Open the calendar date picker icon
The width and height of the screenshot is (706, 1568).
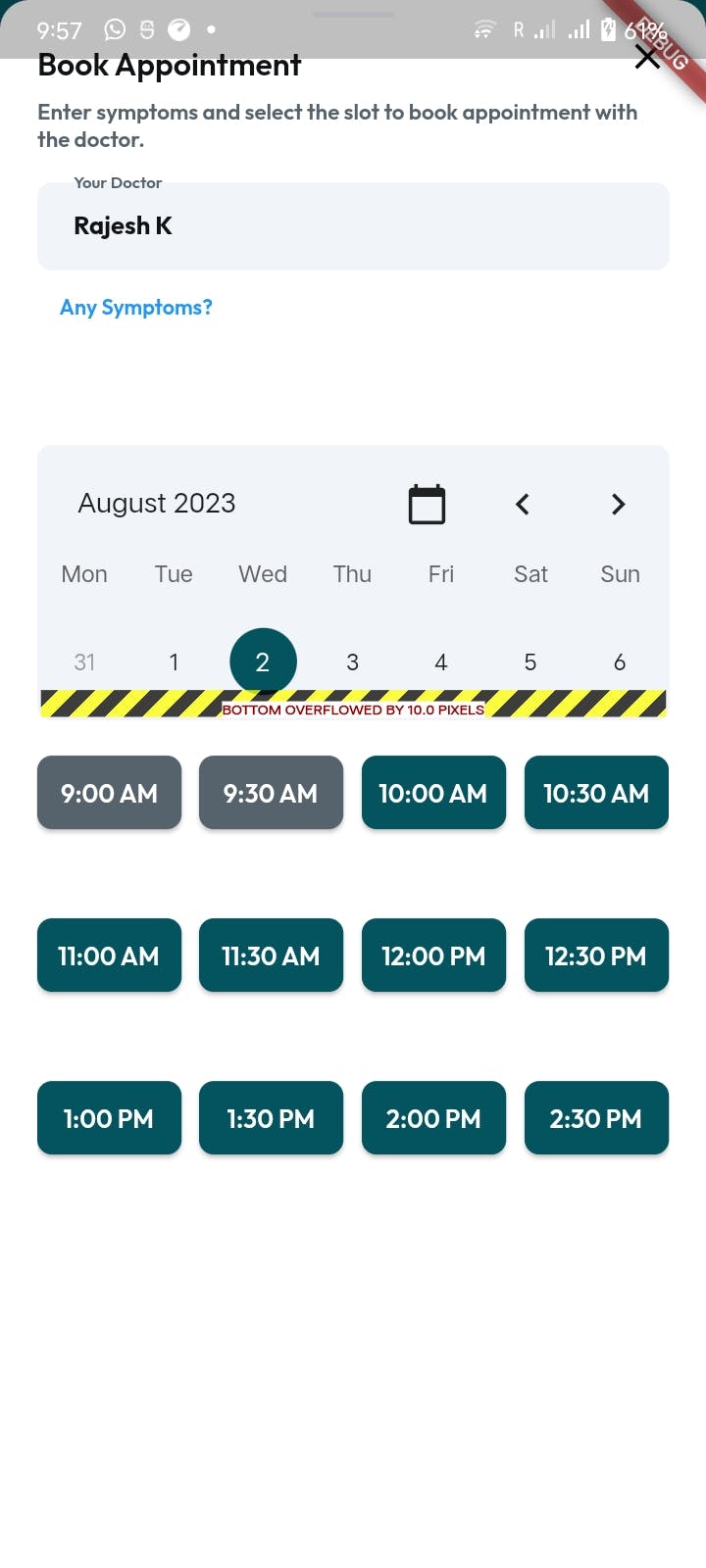click(427, 504)
